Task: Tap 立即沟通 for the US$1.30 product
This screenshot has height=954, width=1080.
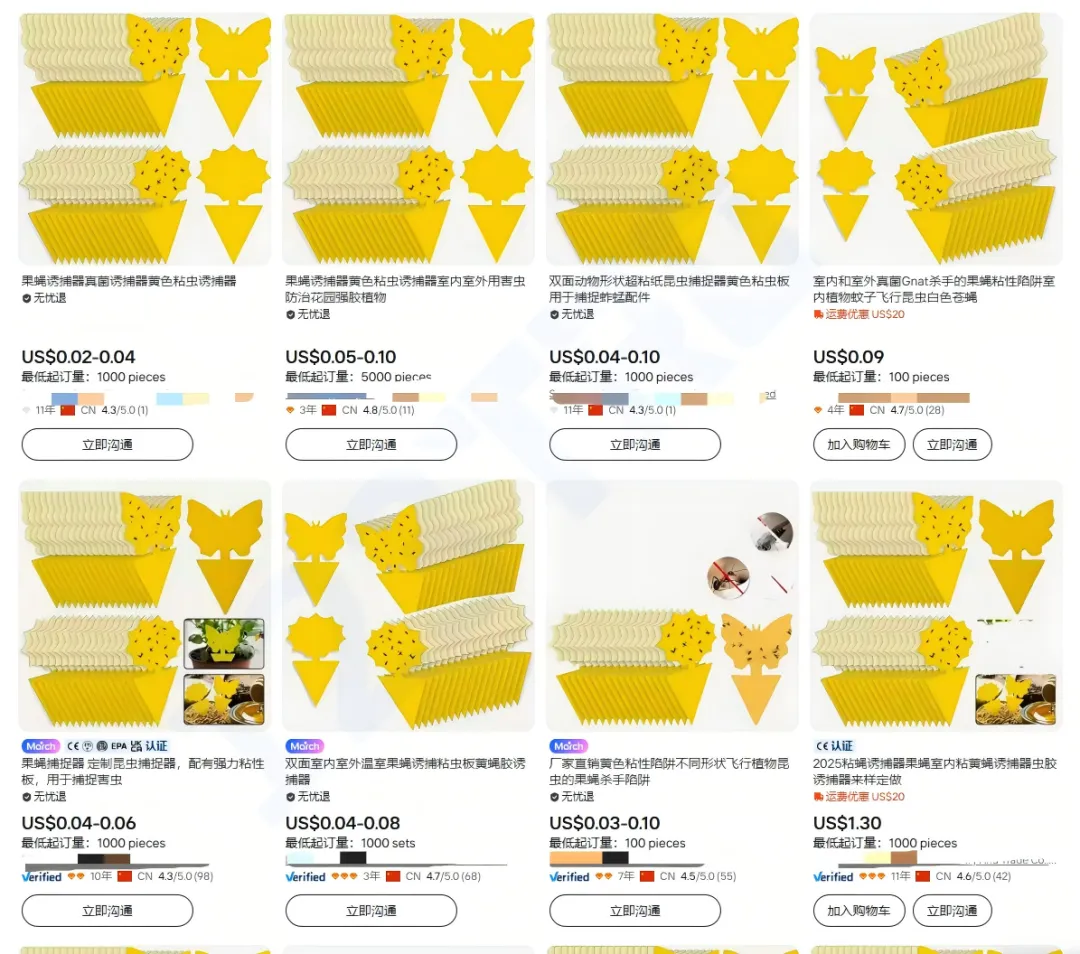Action: coord(952,911)
